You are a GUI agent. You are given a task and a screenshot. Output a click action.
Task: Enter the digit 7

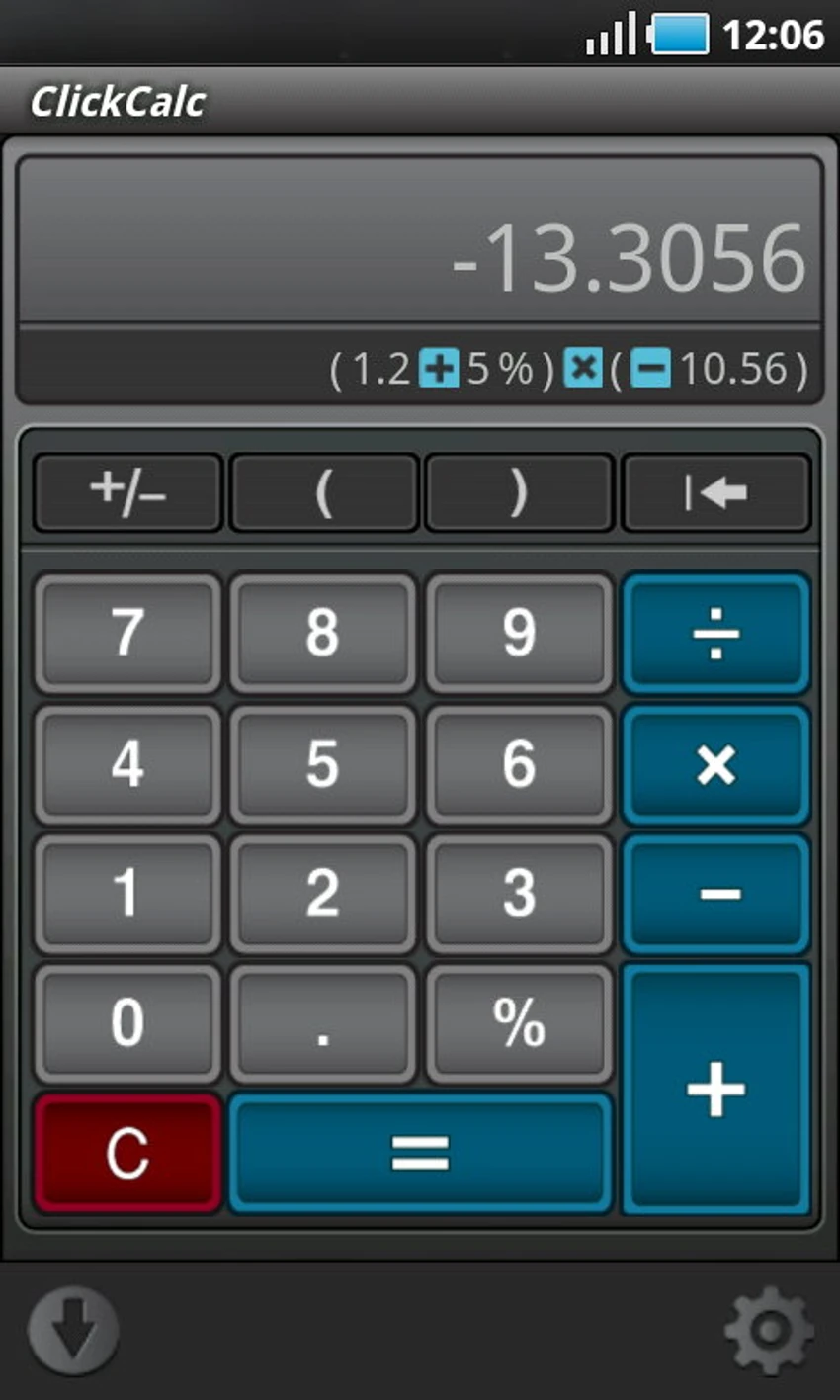(127, 633)
